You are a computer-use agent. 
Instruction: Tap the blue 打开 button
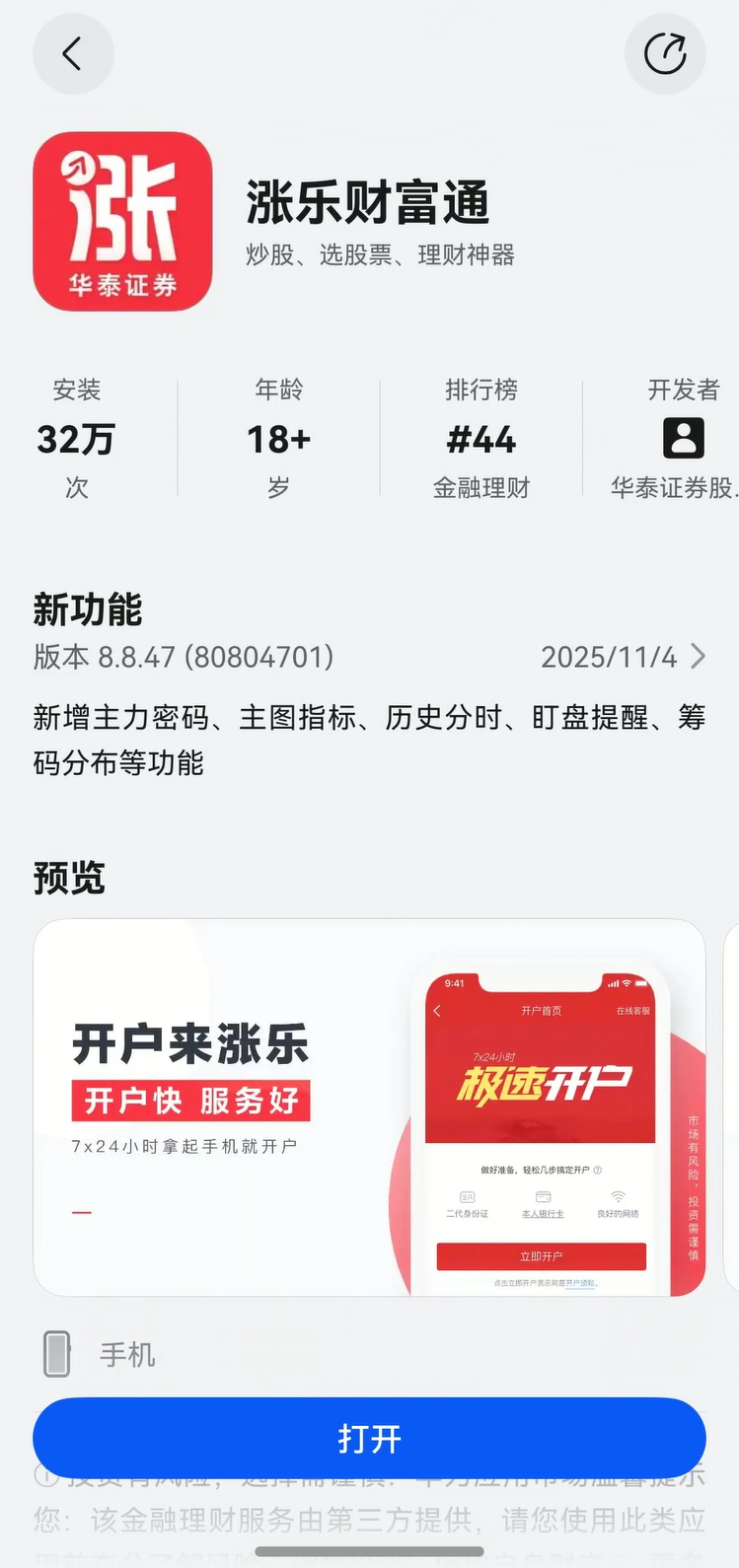(369, 1439)
